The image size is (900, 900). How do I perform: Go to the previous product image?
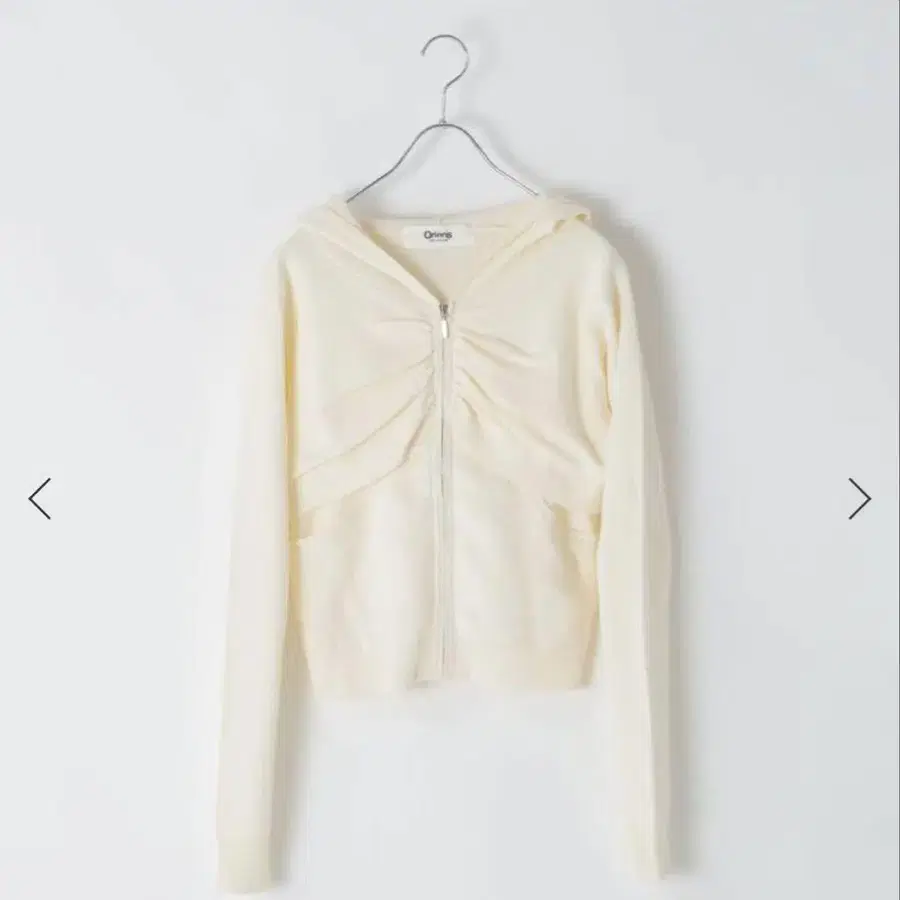(x=40, y=498)
